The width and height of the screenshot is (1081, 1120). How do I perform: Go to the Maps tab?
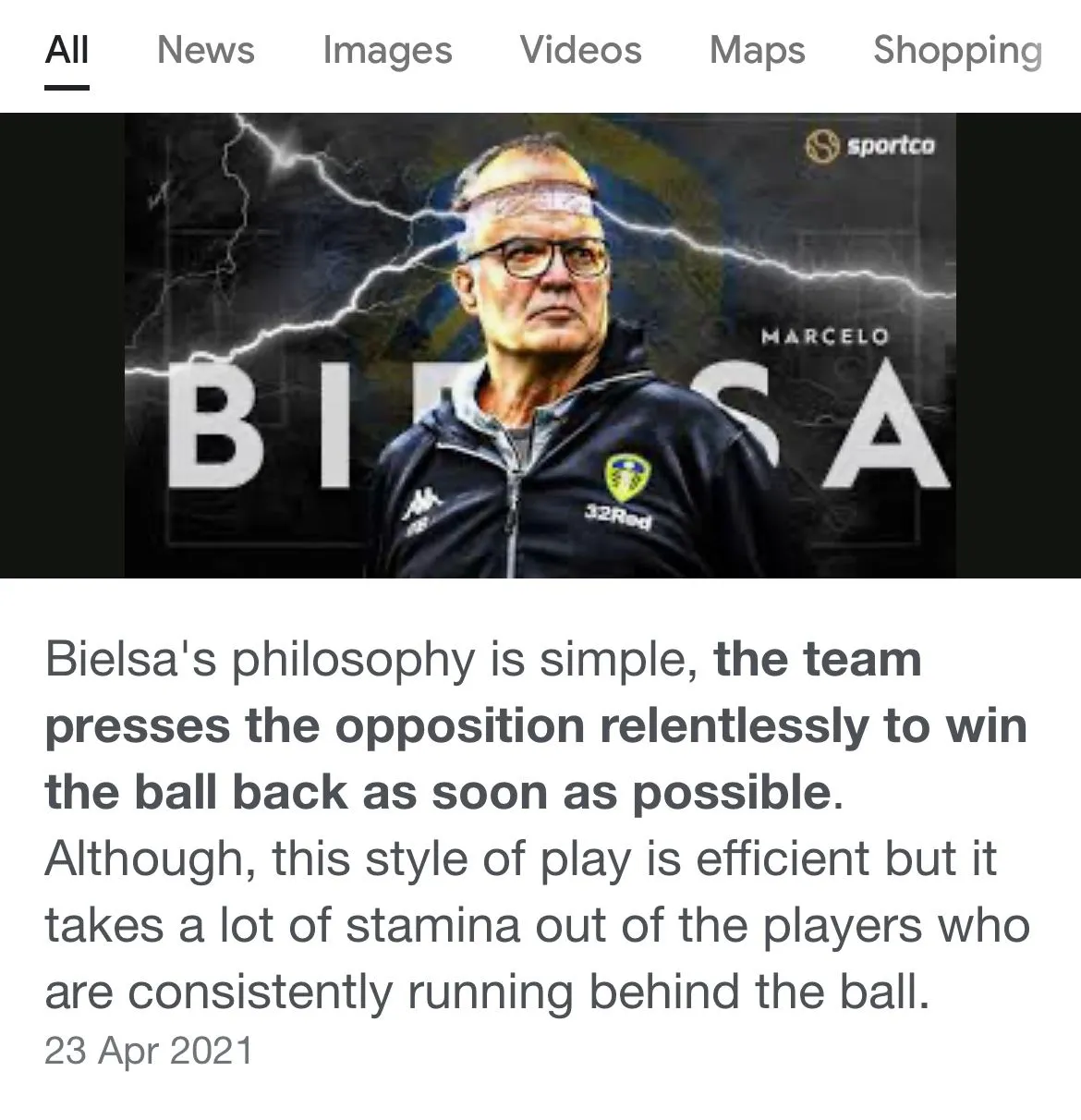coord(757,51)
